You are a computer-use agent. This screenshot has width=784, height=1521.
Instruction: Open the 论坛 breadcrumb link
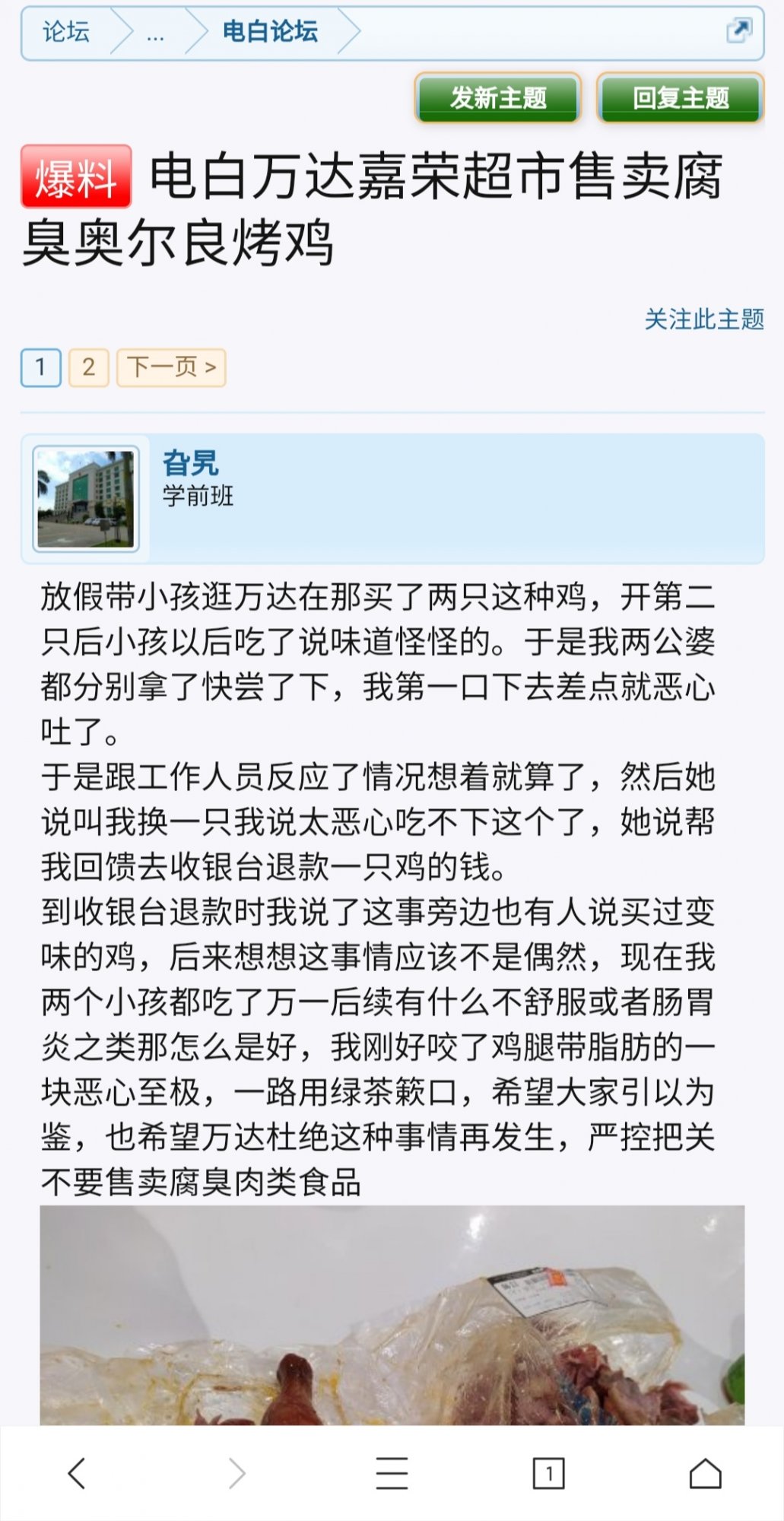click(66, 32)
